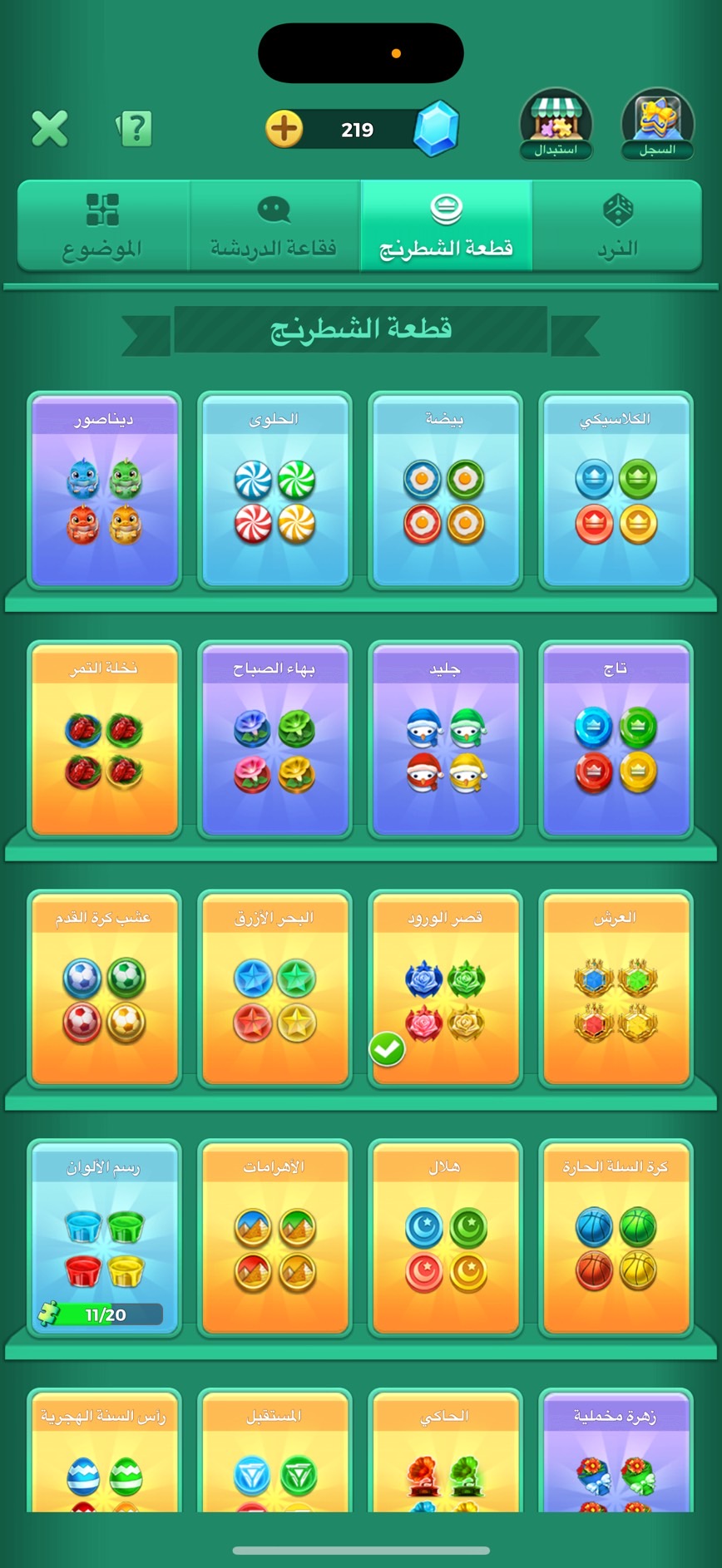Image resolution: width=722 pixels, height=1568 pixels.
Task: Tap the plus button to add gems
Action: click(x=284, y=129)
